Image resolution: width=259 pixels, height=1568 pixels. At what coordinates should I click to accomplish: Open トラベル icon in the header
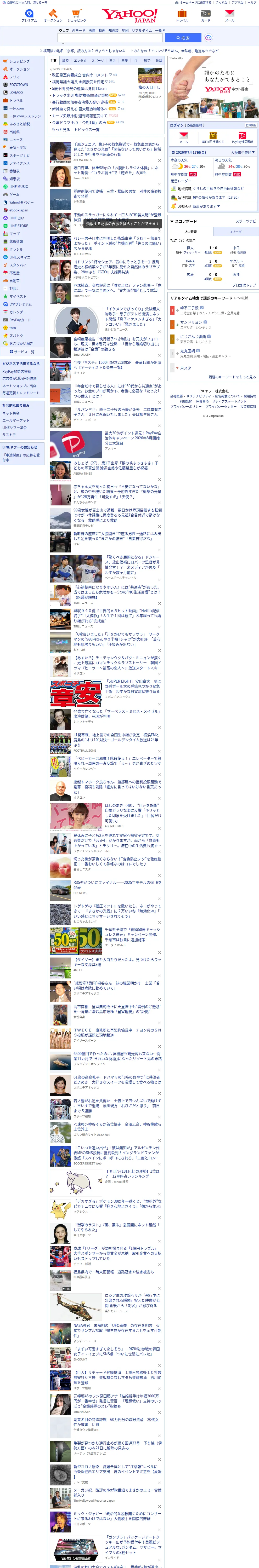tap(182, 15)
